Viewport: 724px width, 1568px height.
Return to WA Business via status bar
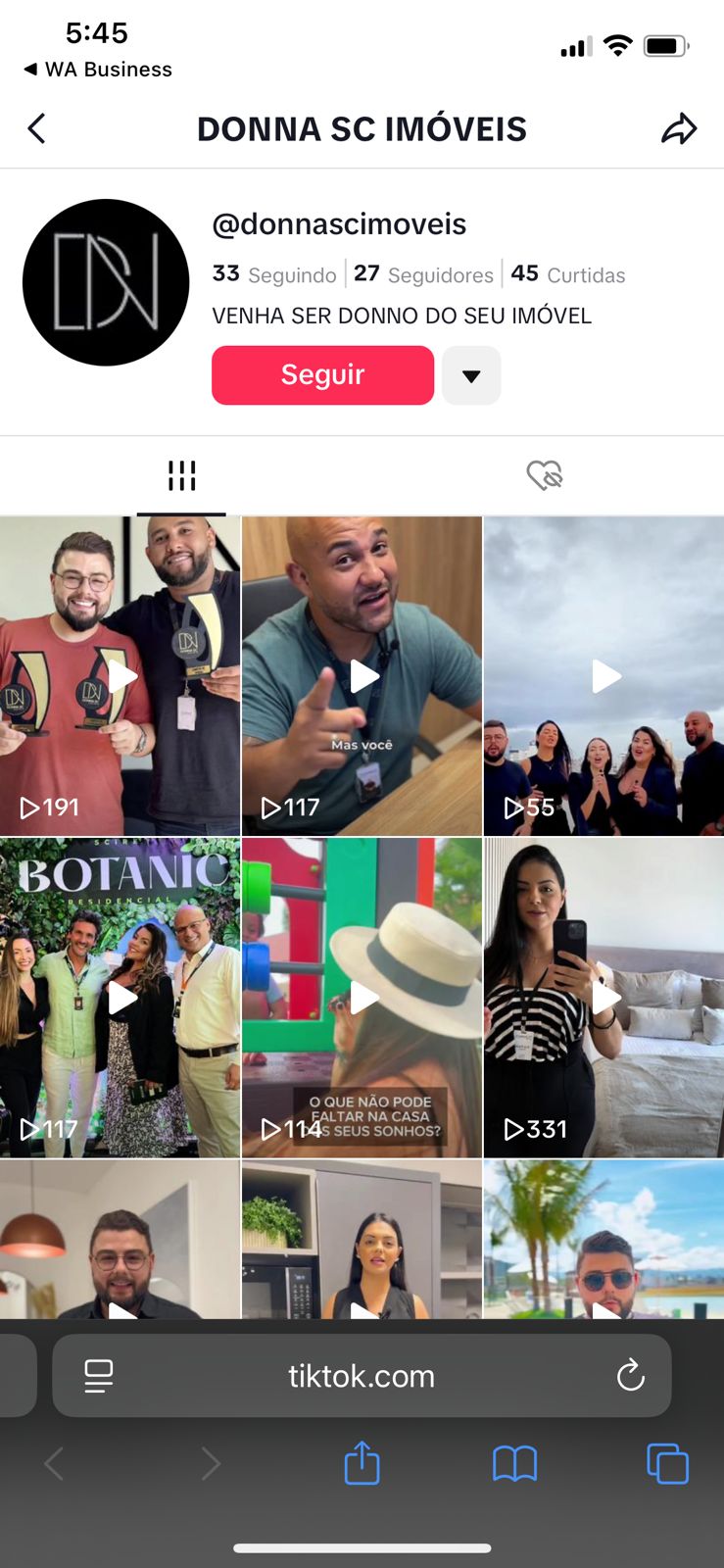pyautogui.click(x=95, y=69)
